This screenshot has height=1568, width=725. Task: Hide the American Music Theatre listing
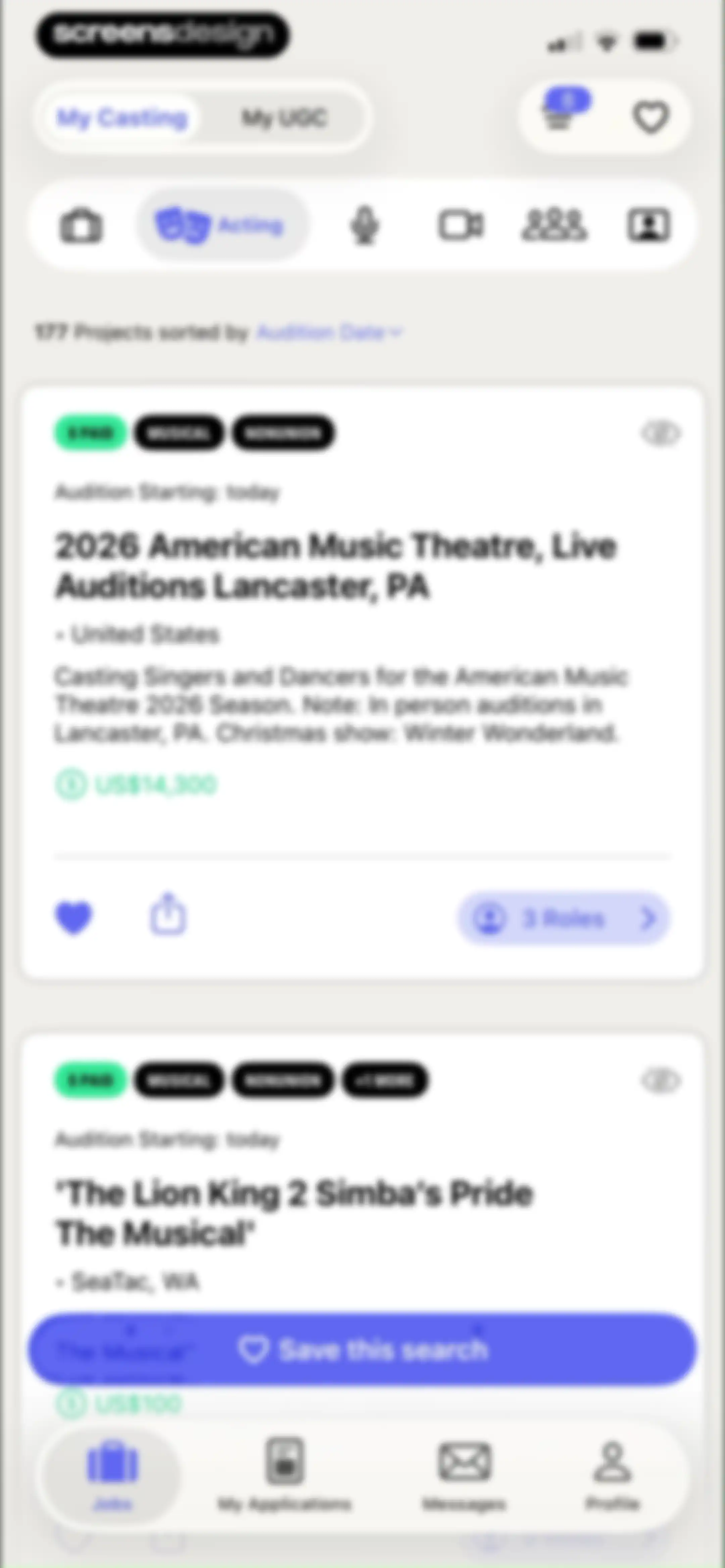tap(661, 433)
